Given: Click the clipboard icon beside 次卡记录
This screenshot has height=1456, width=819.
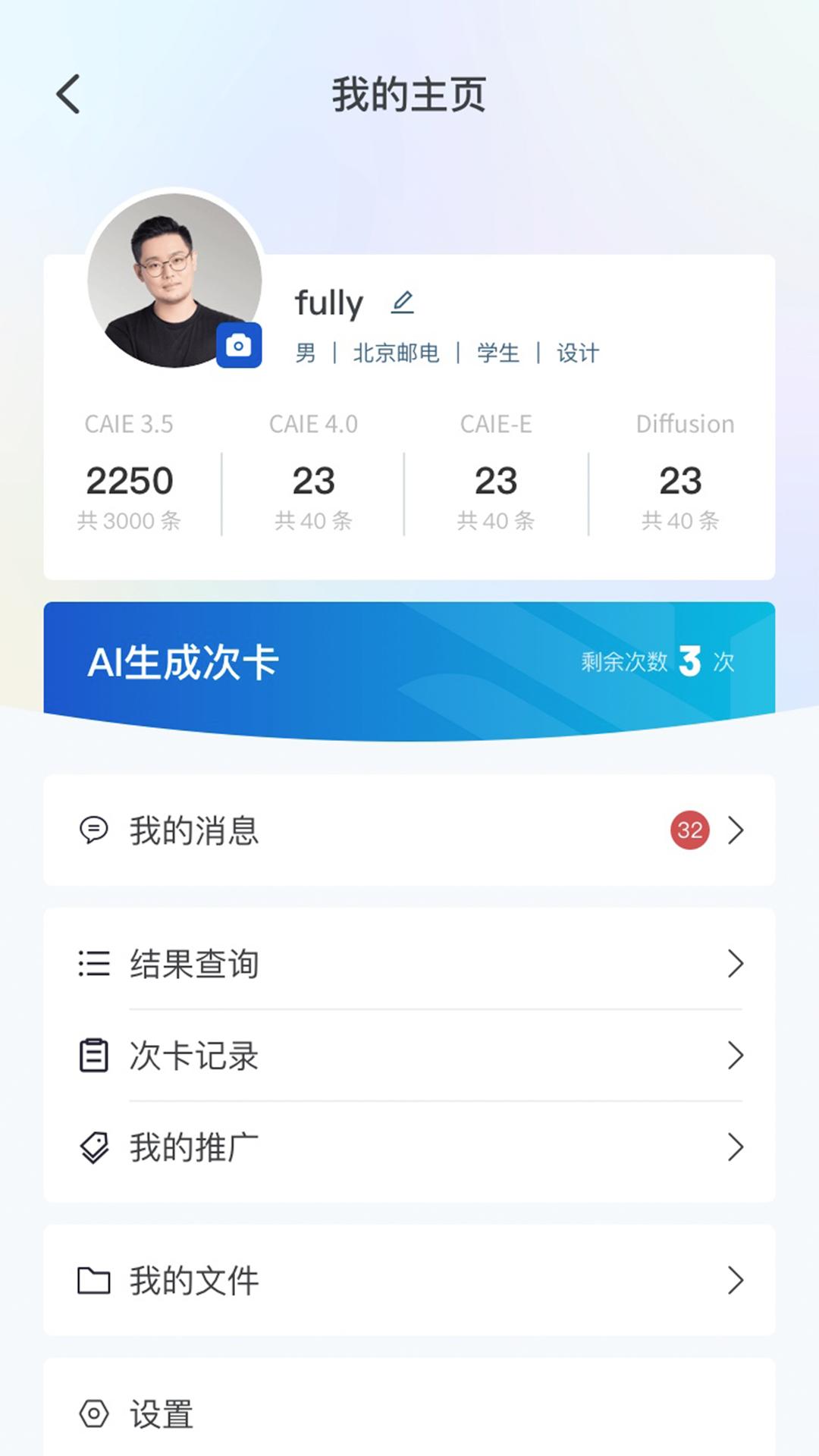Looking at the screenshot, I should click(x=93, y=1056).
